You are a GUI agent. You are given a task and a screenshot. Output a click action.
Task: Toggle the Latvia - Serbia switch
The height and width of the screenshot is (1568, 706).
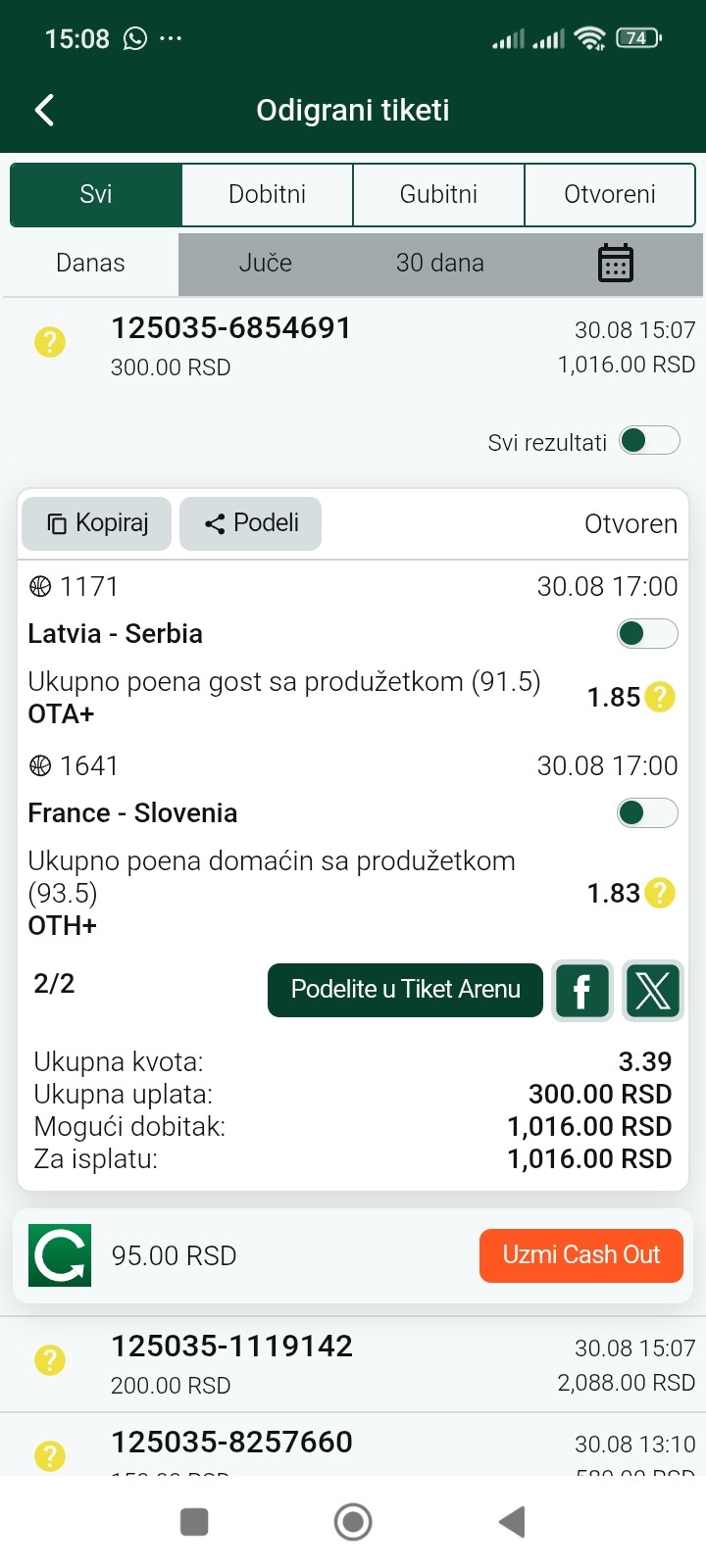click(647, 633)
